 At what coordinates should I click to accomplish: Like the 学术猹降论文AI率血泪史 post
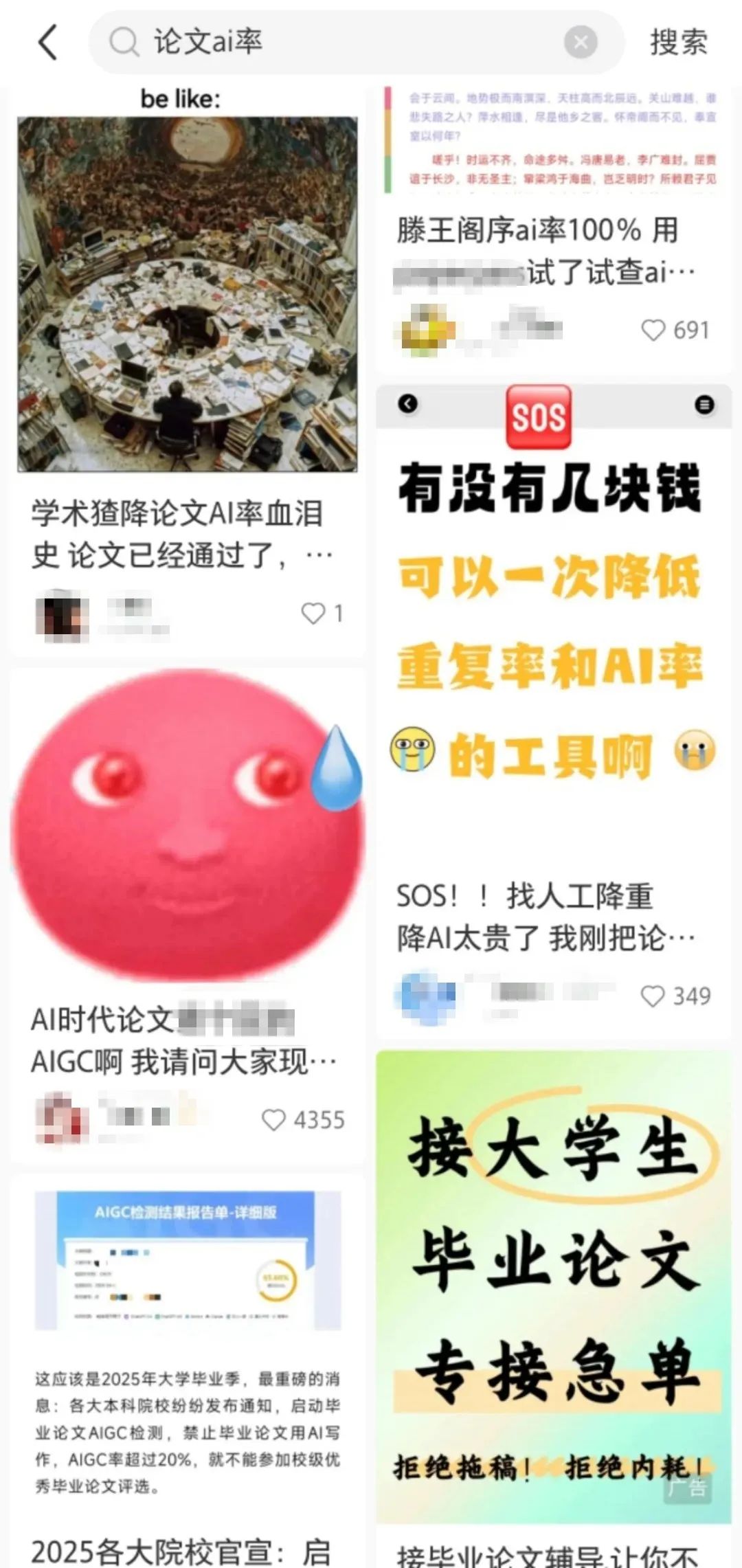[x=313, y=613]
